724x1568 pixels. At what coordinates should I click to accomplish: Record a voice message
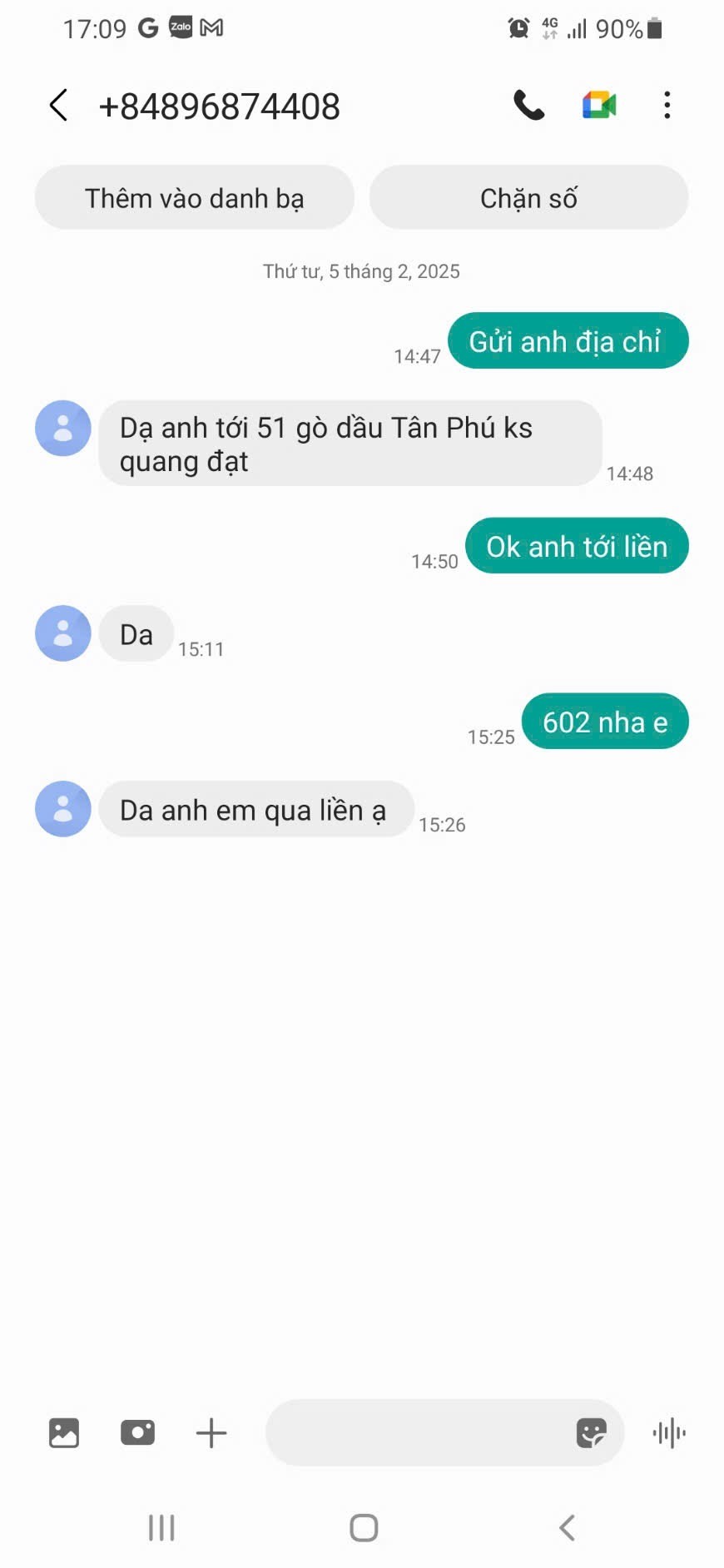click(x=669, y=1432)
